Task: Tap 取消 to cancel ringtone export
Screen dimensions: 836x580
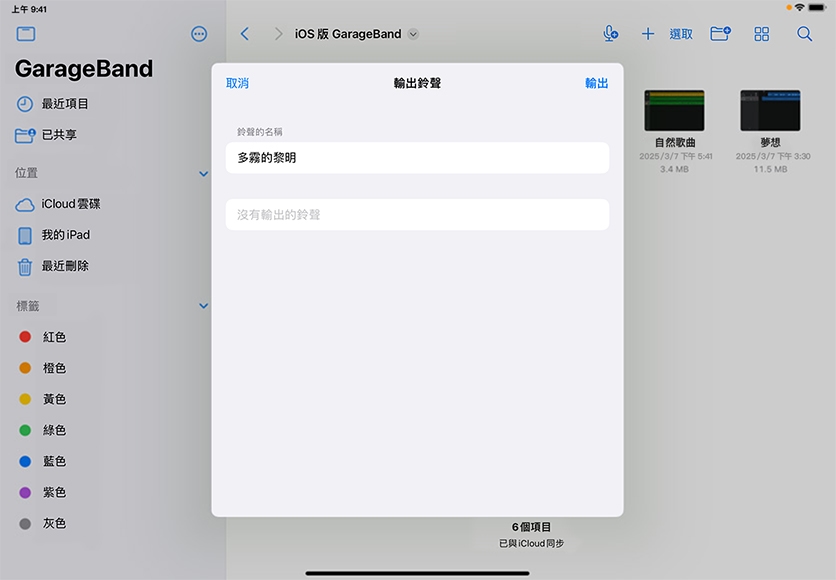Action: [x=237, y=83]
